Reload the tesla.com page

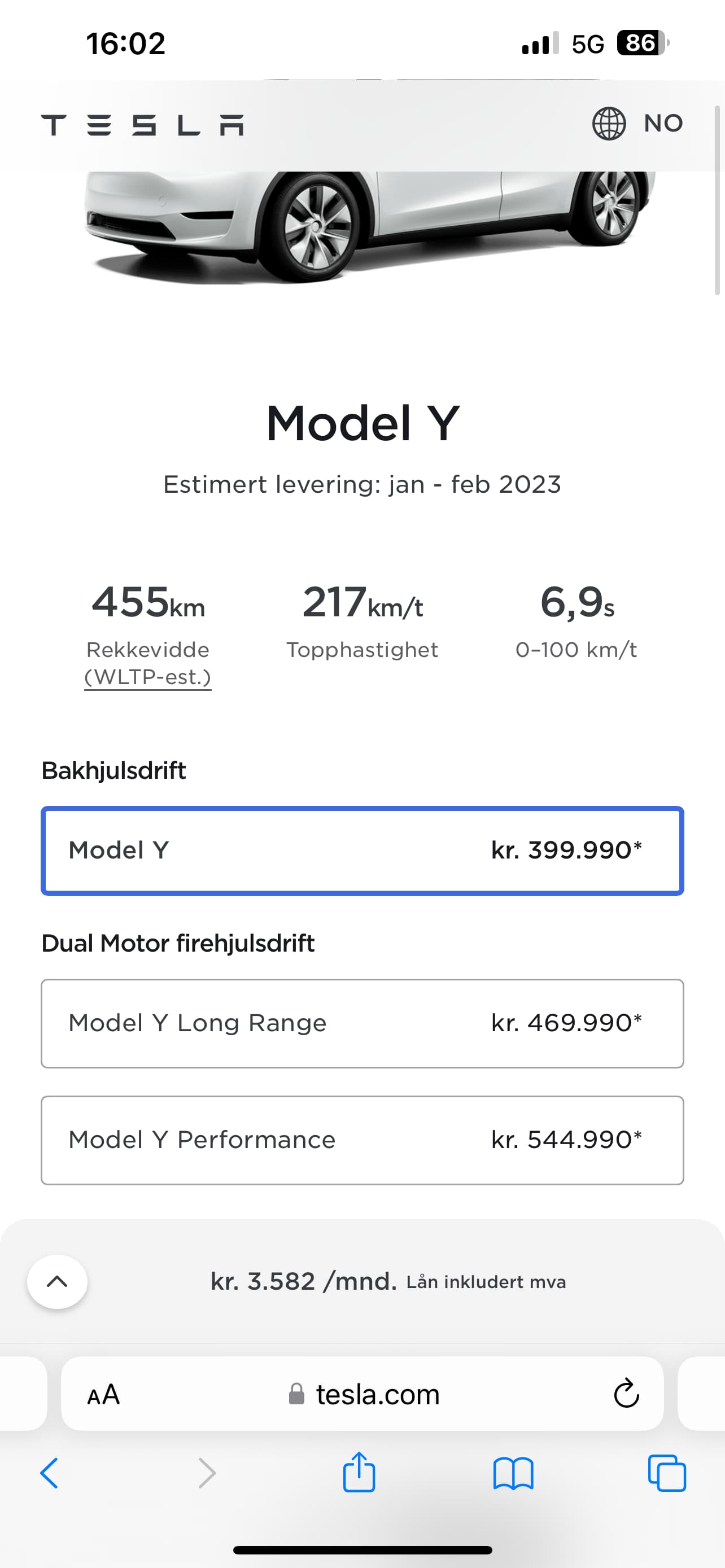pos(626,1393)
